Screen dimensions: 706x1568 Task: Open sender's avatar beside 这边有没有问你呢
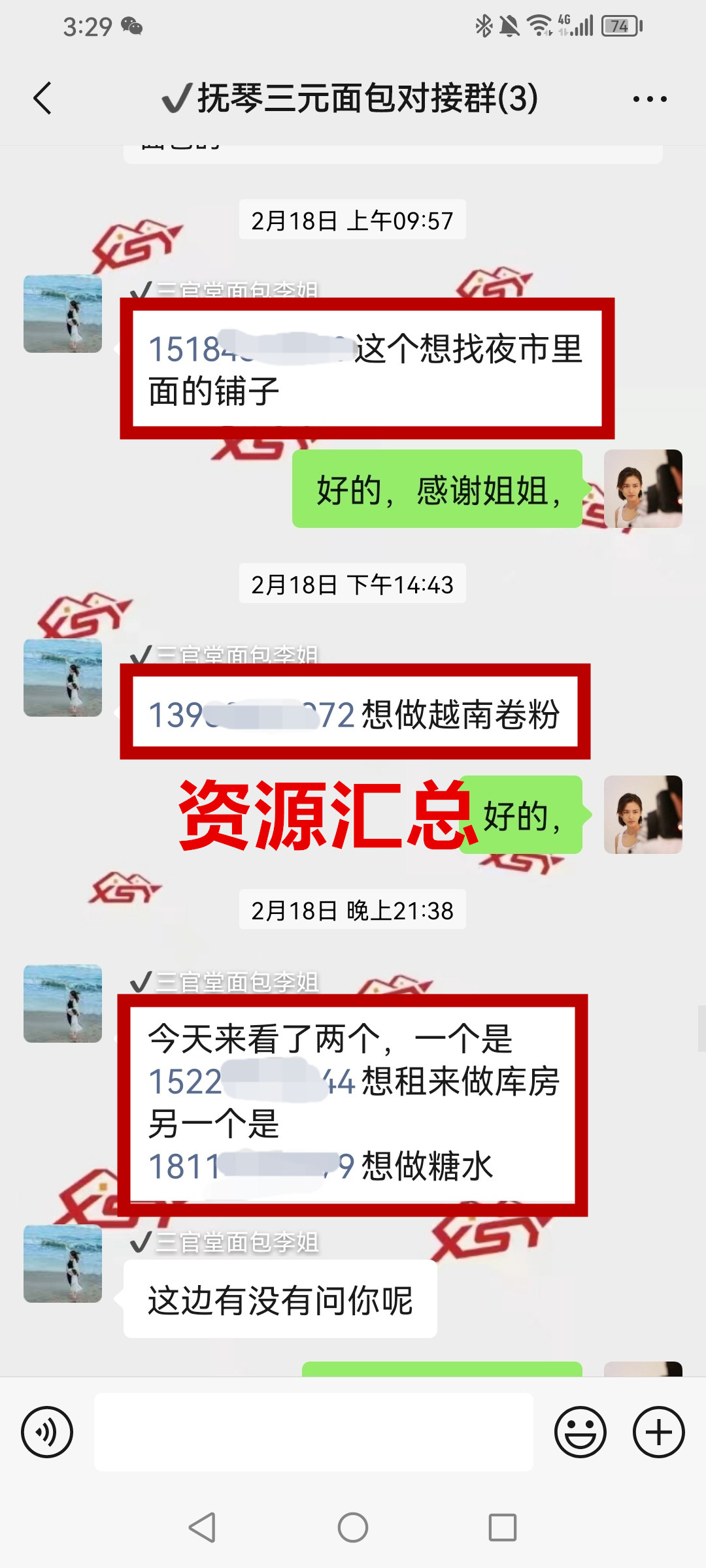click(63, 1264)
